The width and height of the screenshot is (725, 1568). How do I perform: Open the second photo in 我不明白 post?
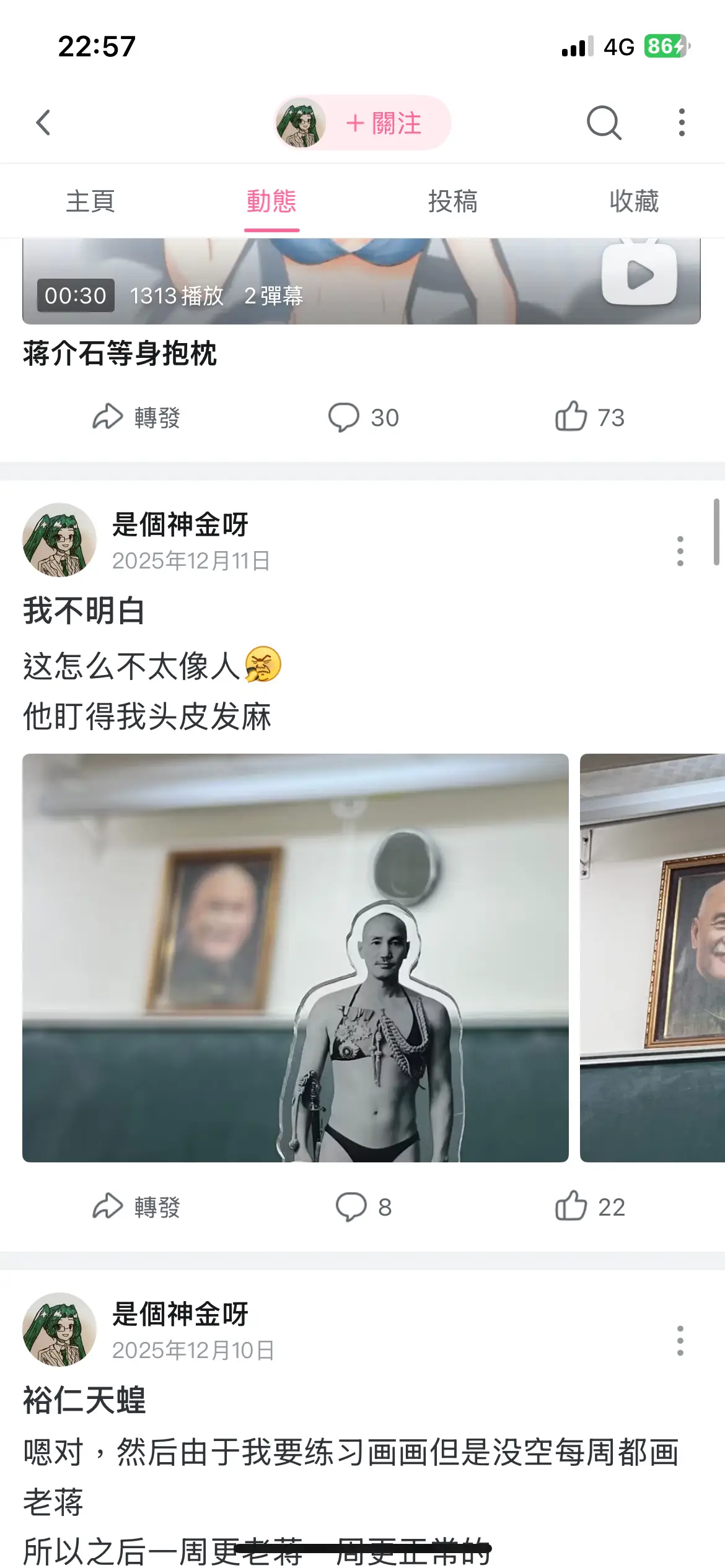tap(652, 957)
